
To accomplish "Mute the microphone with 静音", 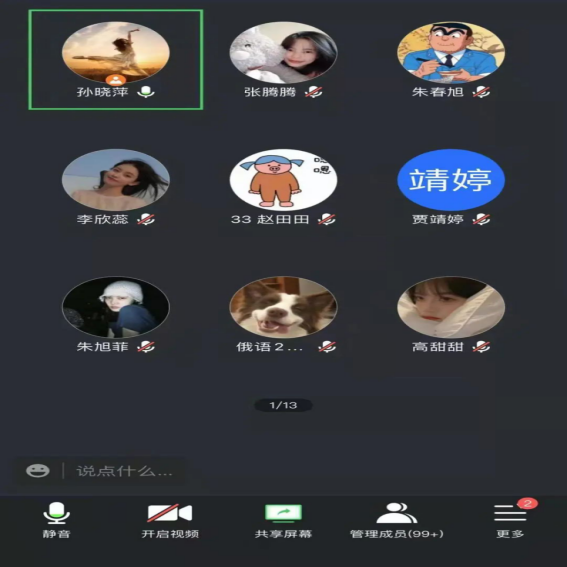I will point(56,520).
